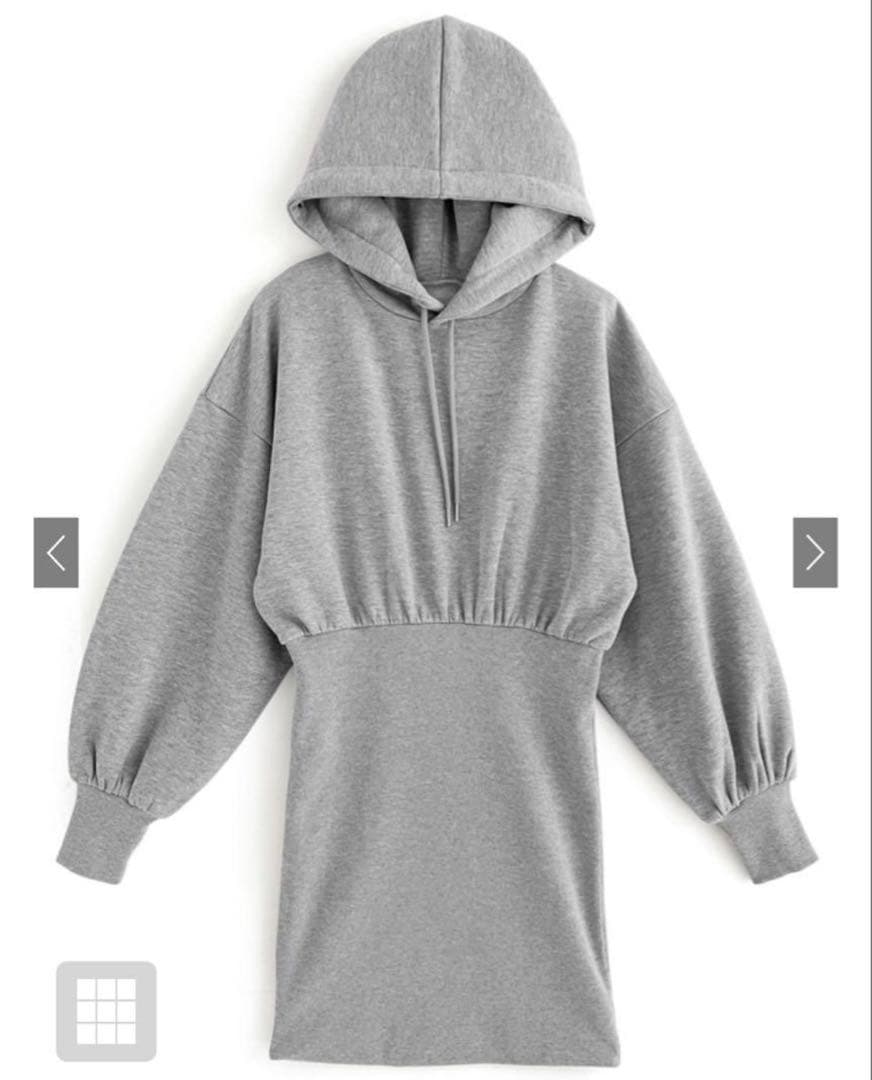Open the image grid view
Image resolution: width=872 pixels, height=1080 pixels.
point(106,1011)
